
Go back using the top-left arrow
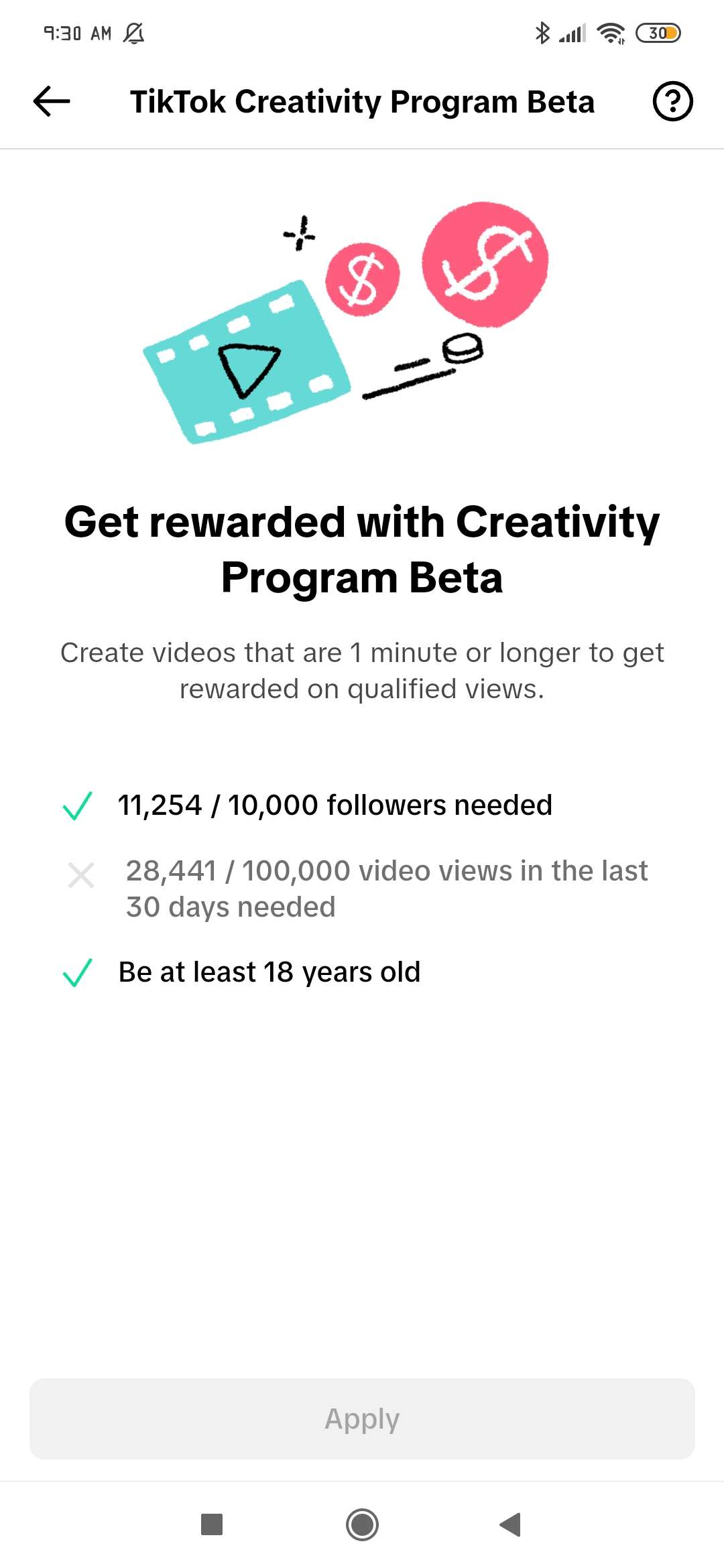[x=52, y=101]
